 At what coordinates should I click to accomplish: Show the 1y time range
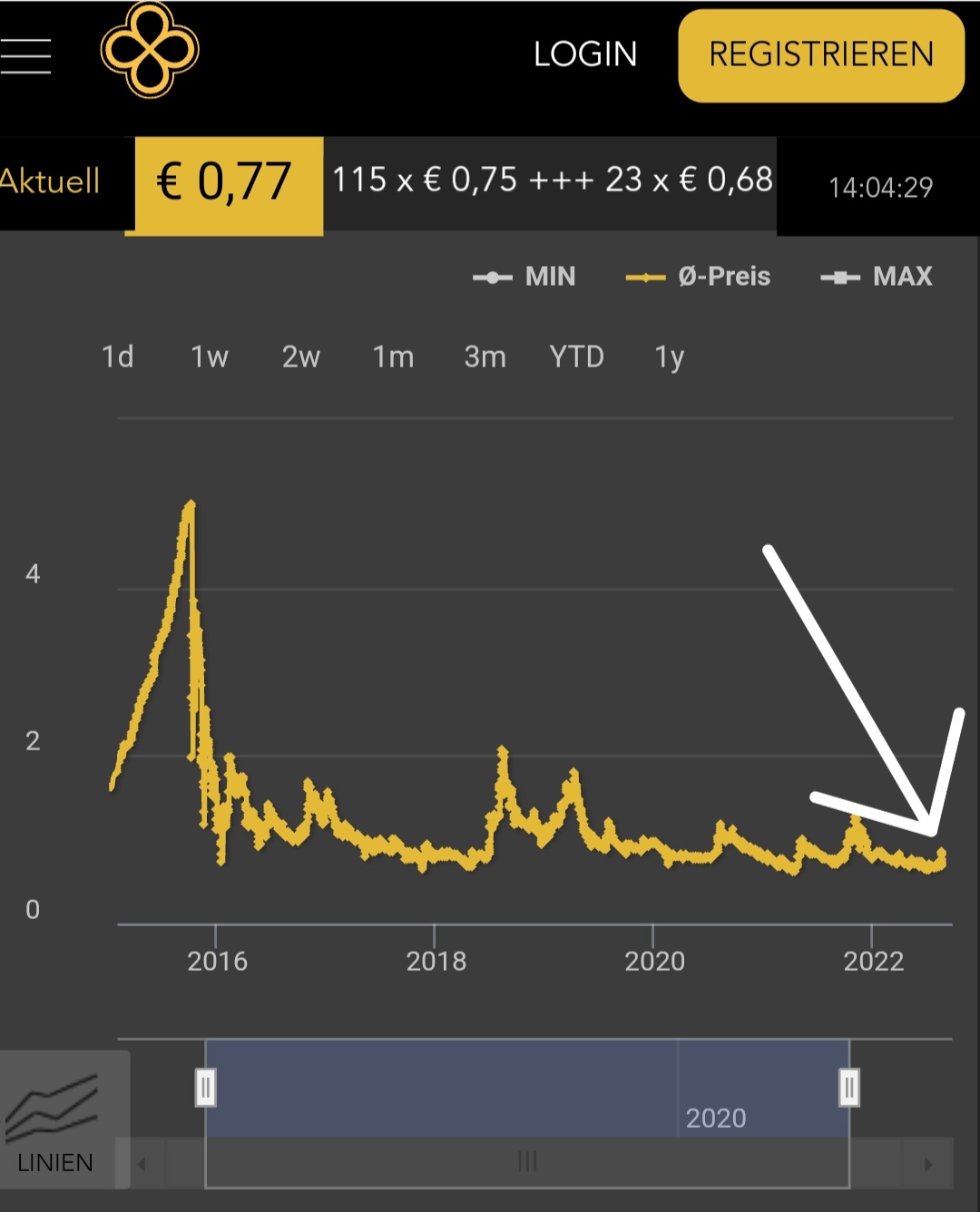pos(669,357)
